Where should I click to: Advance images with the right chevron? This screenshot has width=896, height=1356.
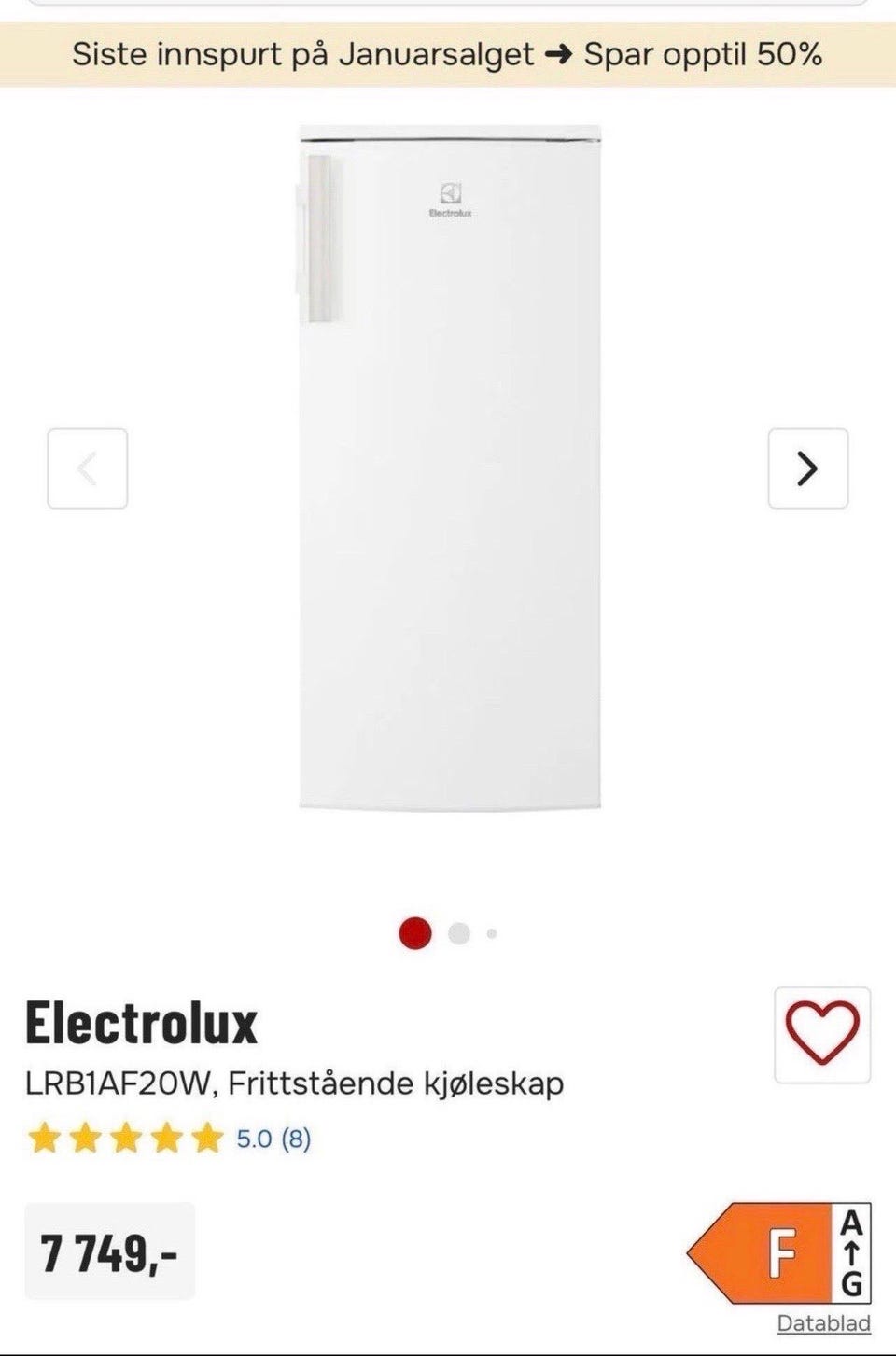pyautogui.click(x=807, y=468)
